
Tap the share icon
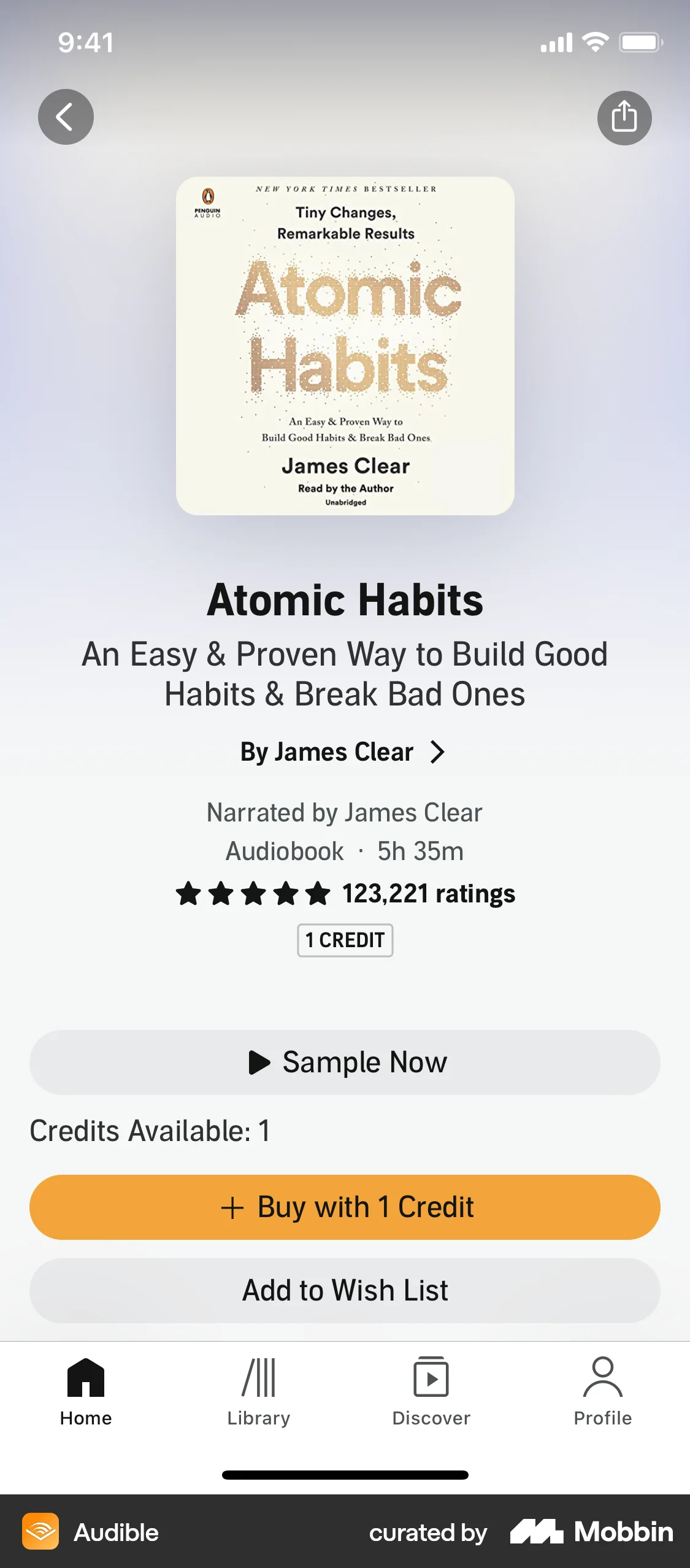(x=624, y=117)
